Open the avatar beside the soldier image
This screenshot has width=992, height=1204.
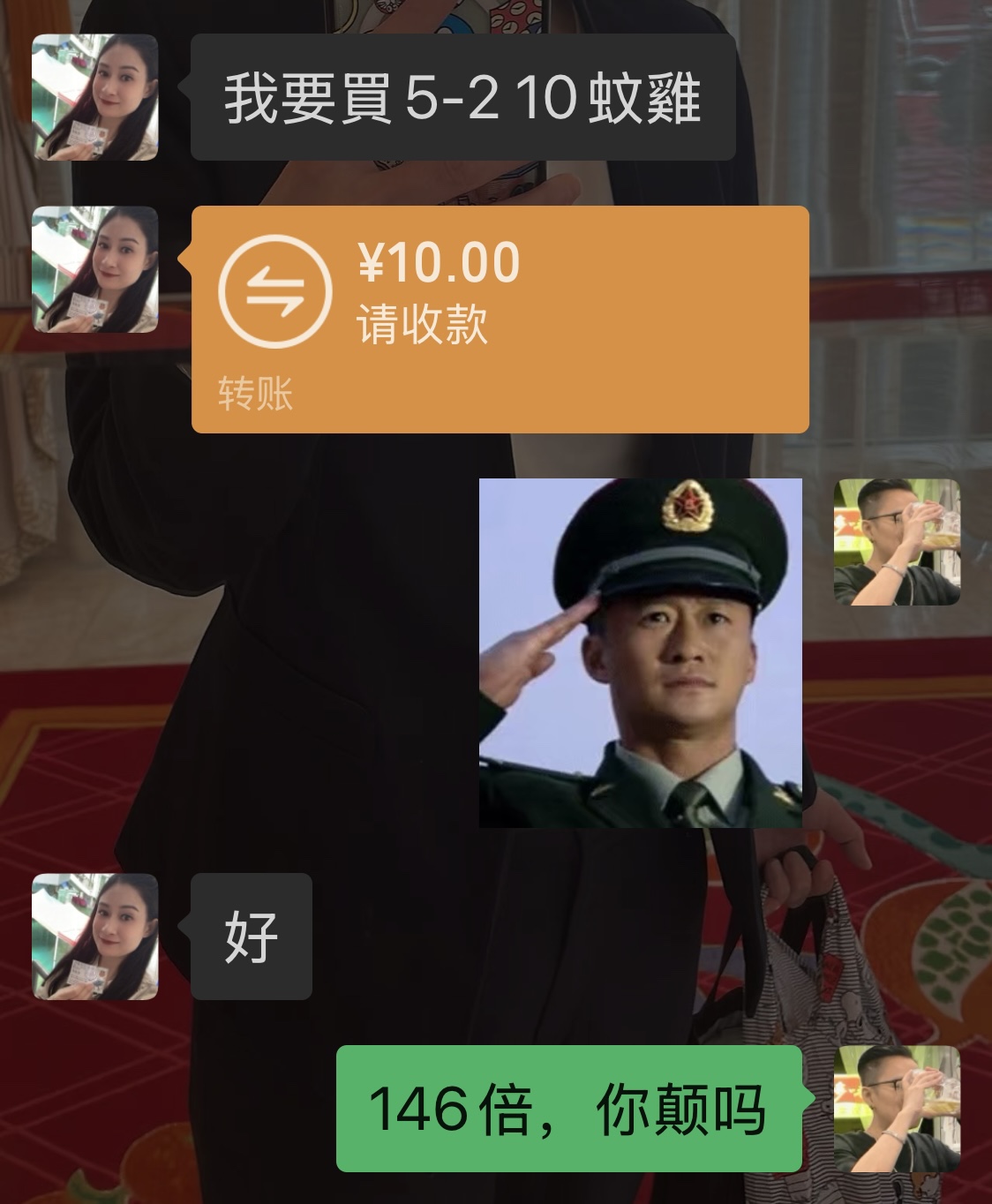click(897, 542)
